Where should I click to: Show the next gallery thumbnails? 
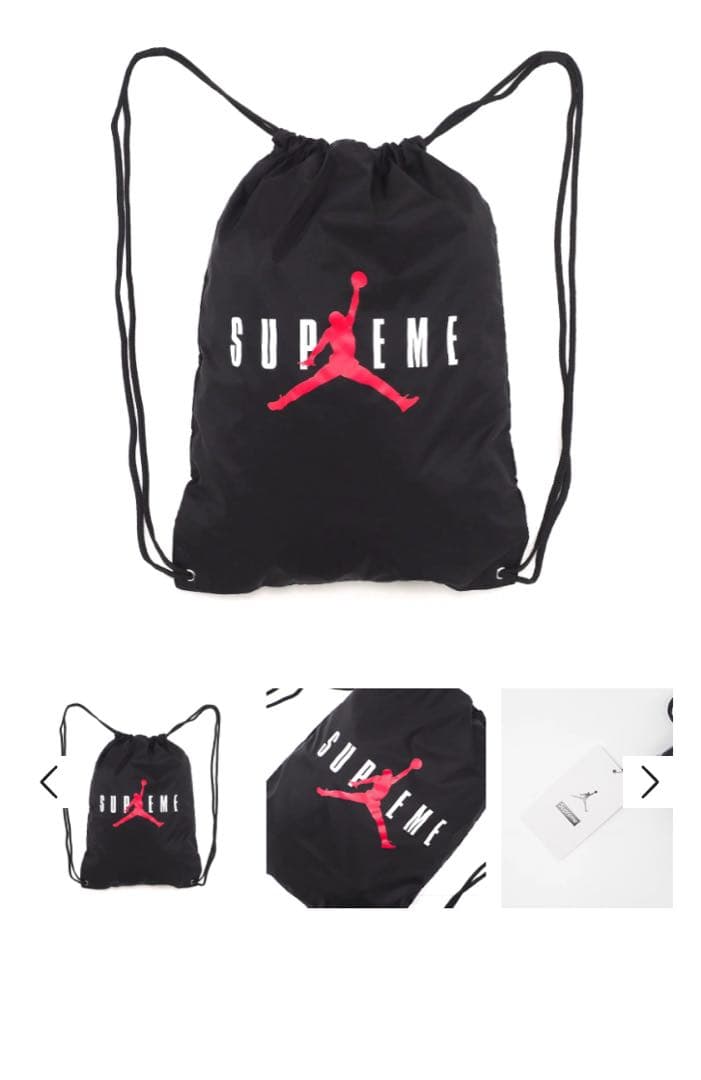point(649,782)
